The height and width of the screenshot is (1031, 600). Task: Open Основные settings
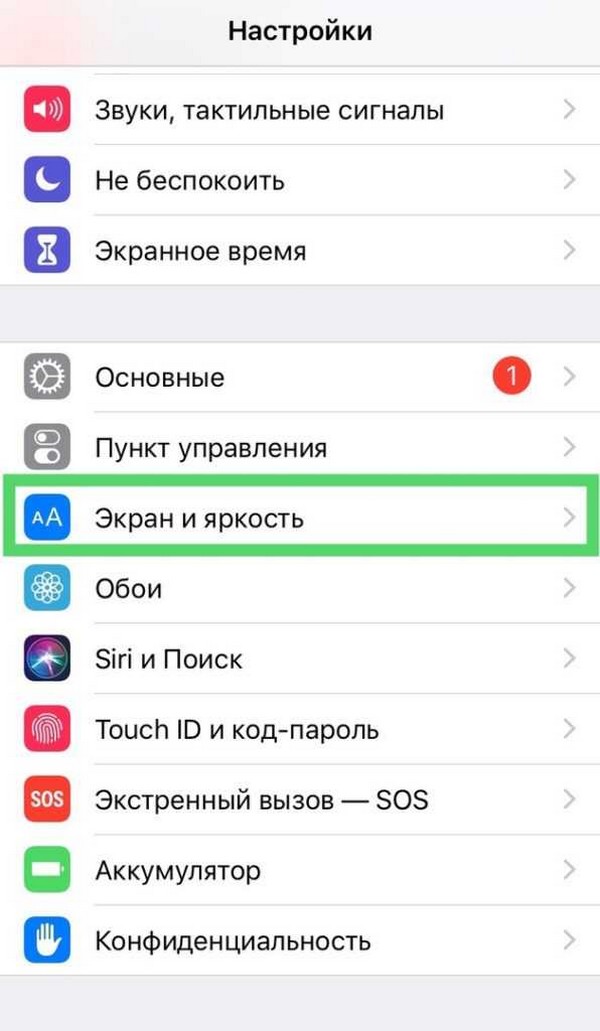click(x=300, y=377)
